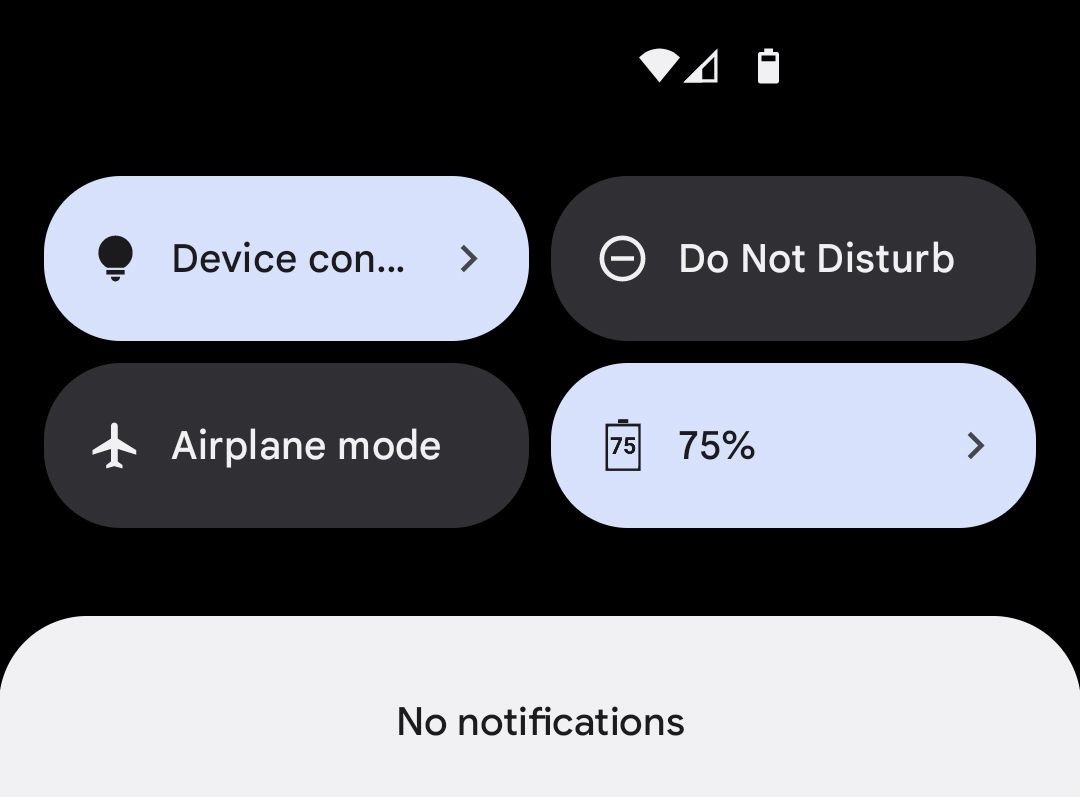Enable Airplane mode

(286, 446)
